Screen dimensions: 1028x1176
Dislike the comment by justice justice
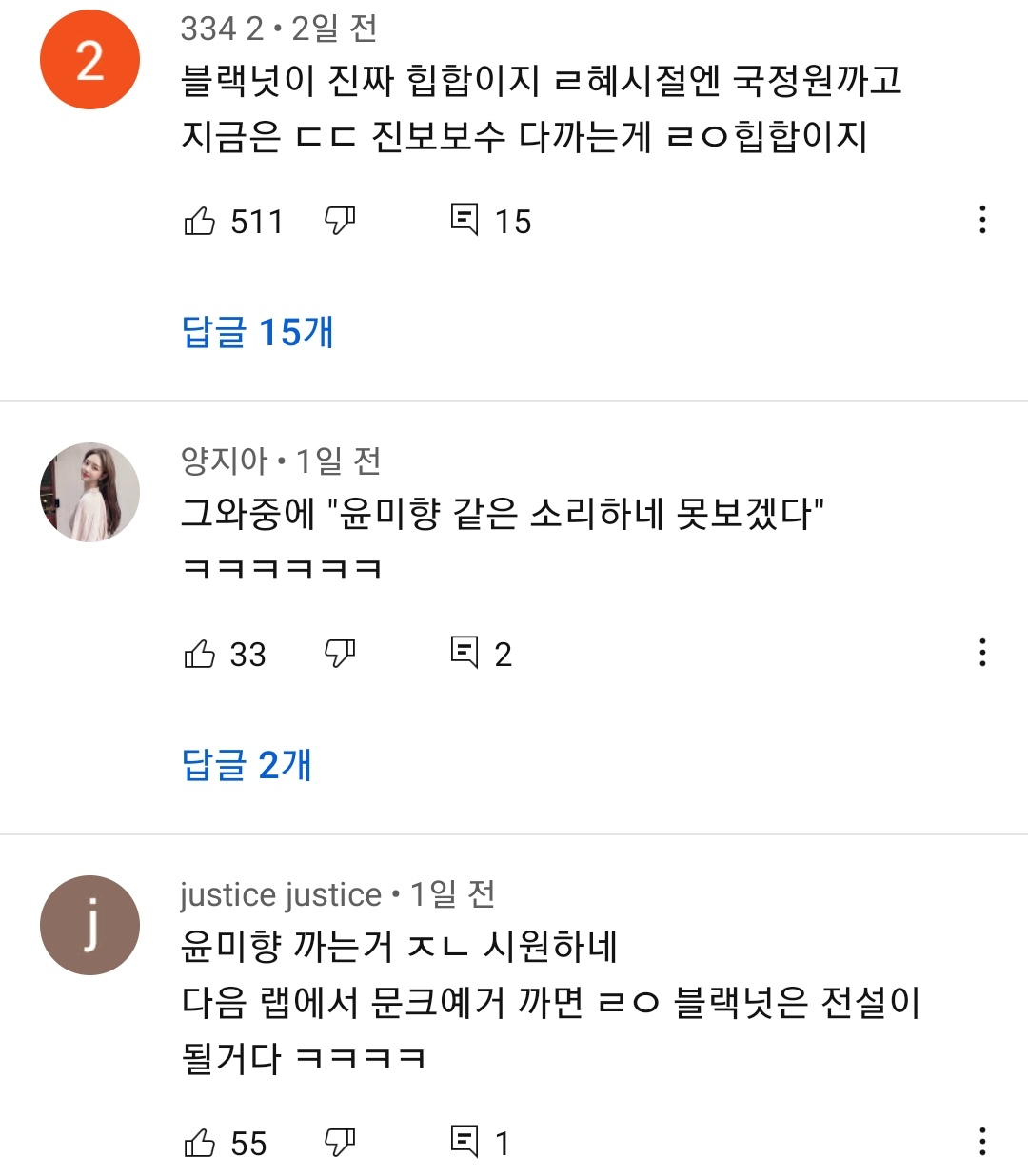tap(340, 1143)
